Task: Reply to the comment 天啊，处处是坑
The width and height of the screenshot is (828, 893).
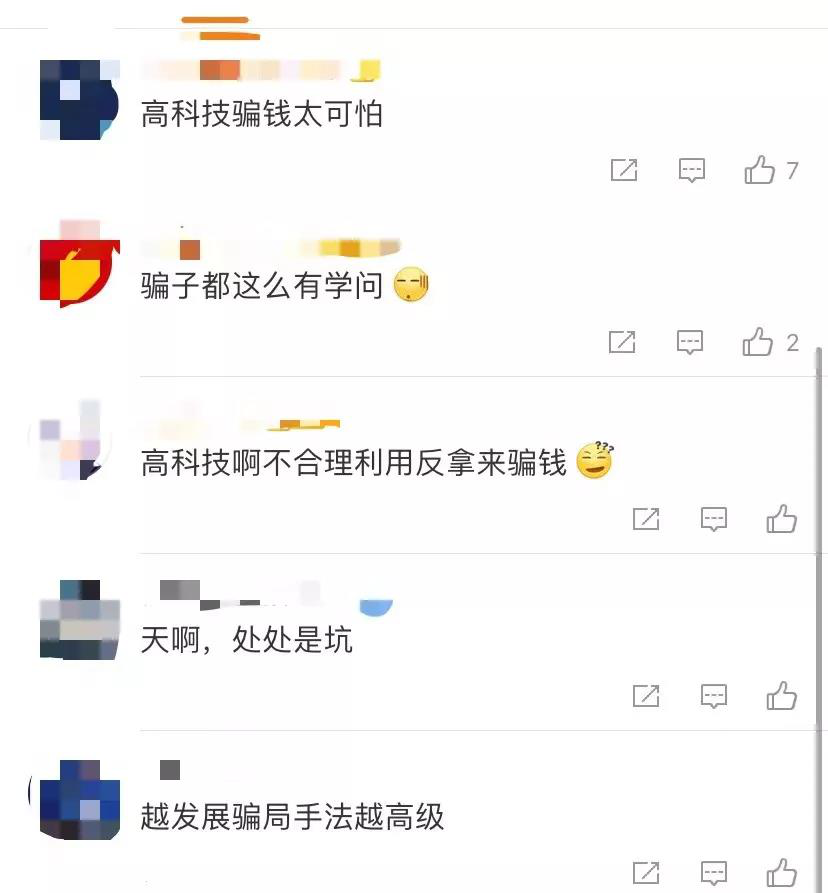Action: point(713,695)
